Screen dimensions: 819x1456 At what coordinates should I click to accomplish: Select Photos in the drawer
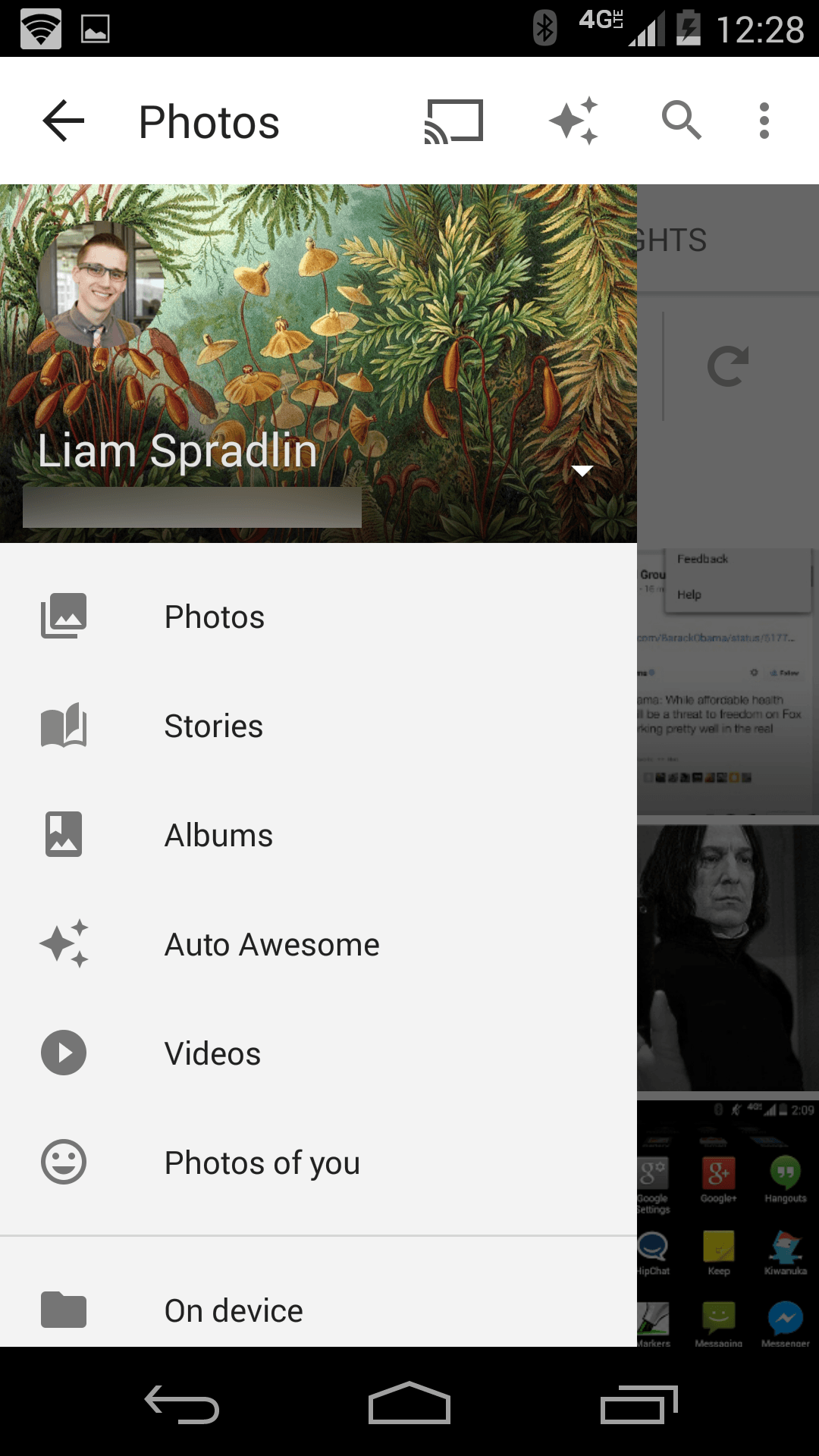[215, 617]
